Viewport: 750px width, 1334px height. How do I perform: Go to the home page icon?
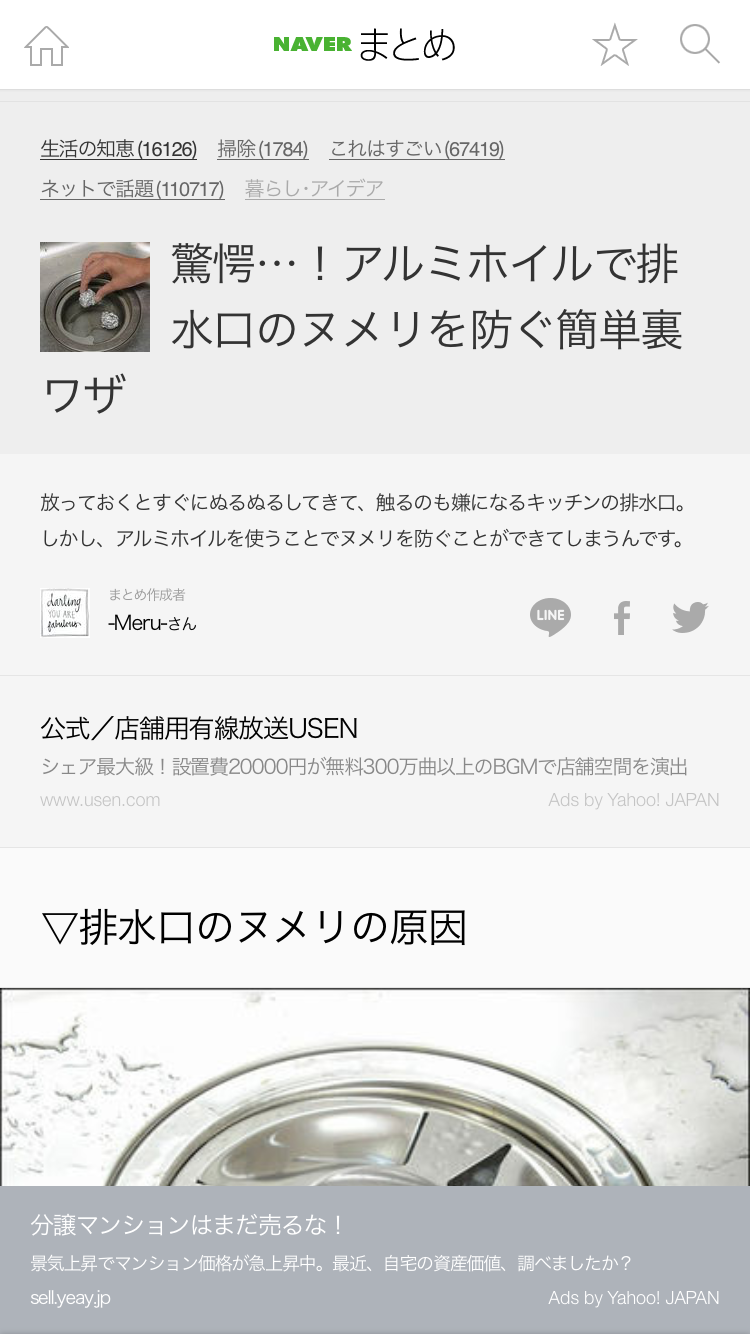click(46, 46)
